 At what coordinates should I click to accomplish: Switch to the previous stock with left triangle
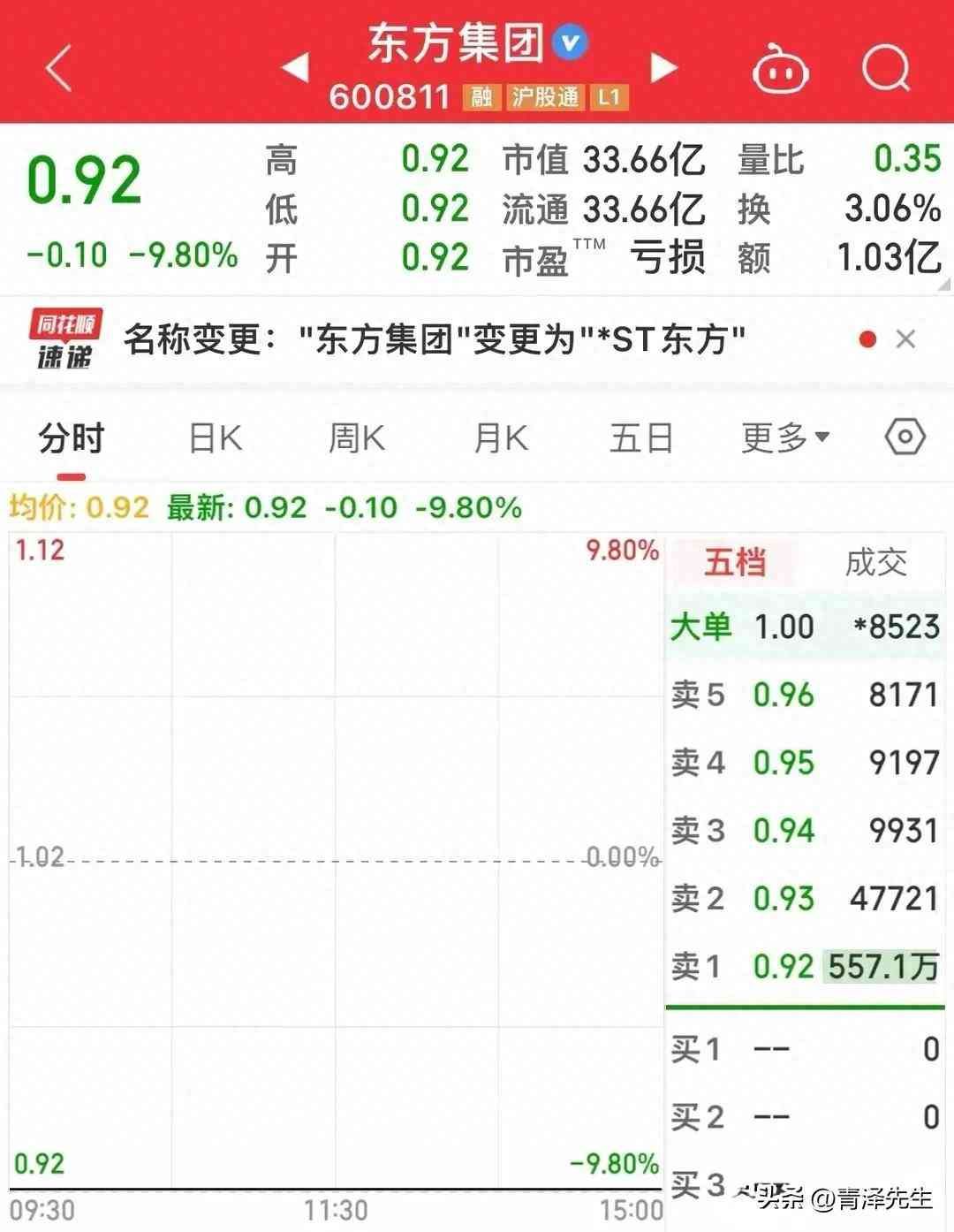coord(295,67)
